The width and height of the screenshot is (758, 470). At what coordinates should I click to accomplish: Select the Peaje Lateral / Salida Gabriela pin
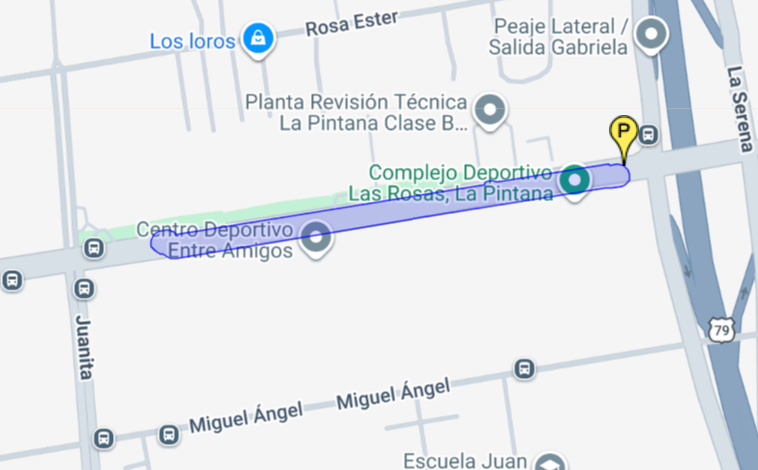[x=652, y=36]
